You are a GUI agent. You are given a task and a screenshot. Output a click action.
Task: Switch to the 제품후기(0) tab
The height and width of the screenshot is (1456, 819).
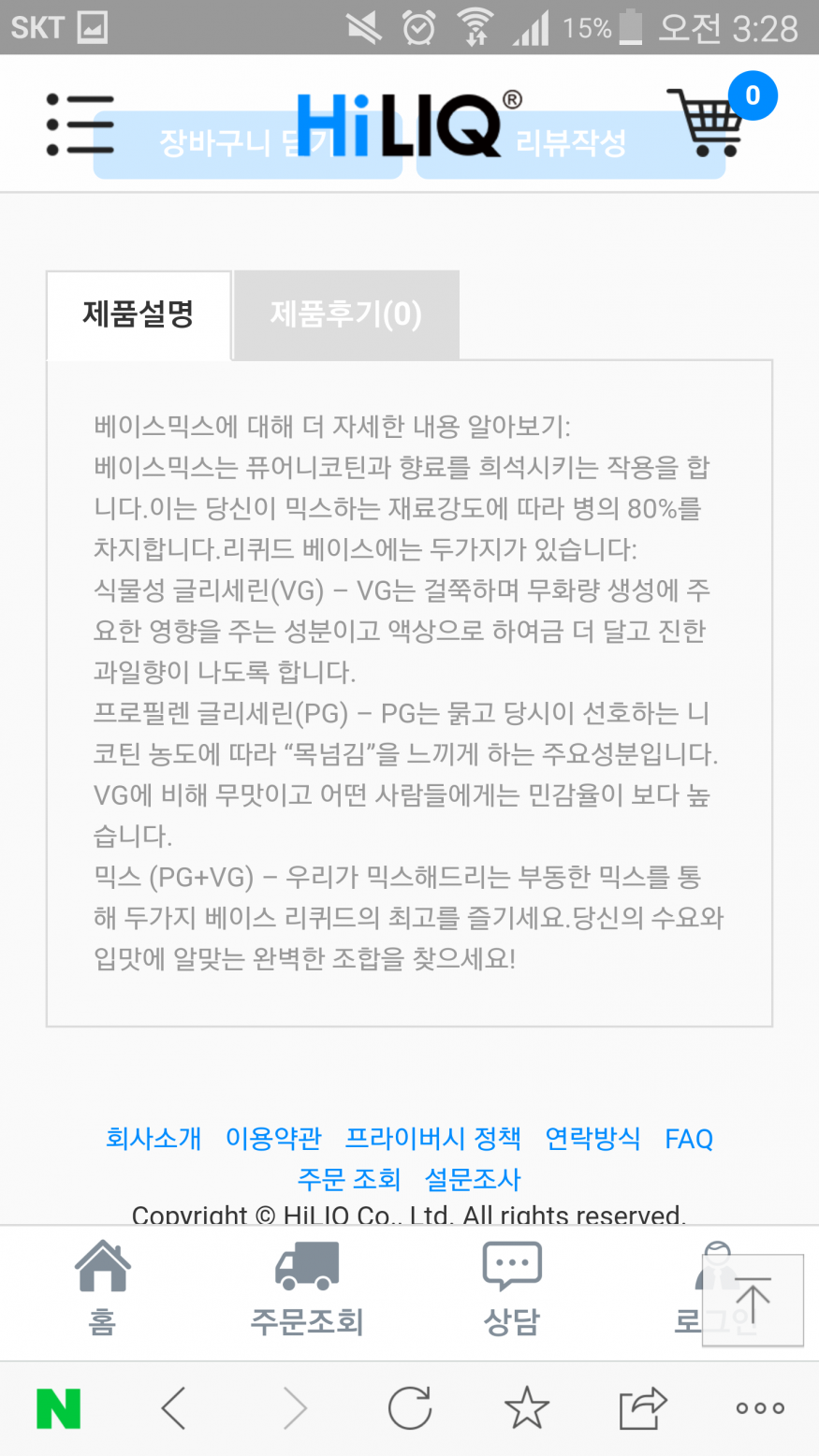coord(346,314)
